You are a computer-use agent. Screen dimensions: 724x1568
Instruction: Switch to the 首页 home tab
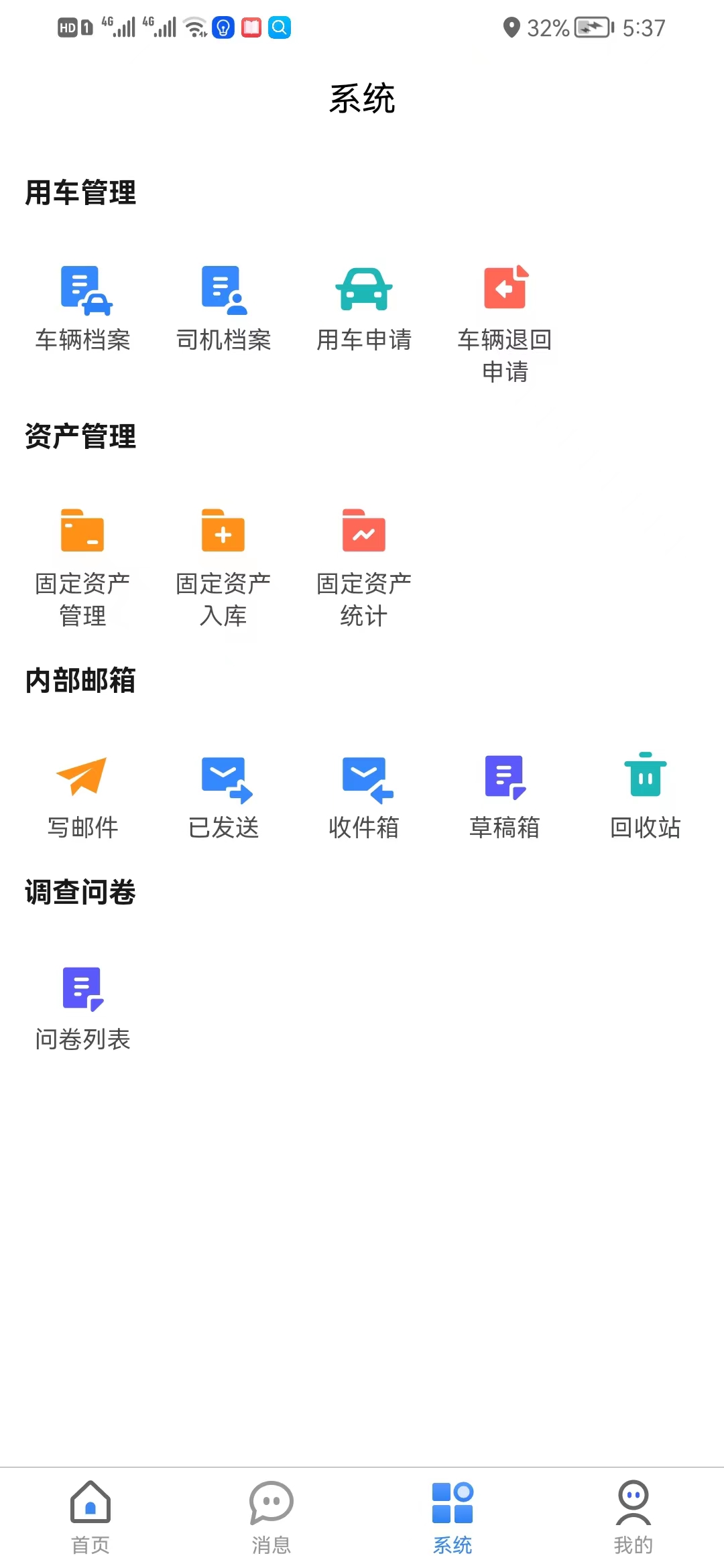pos(90,1518)
